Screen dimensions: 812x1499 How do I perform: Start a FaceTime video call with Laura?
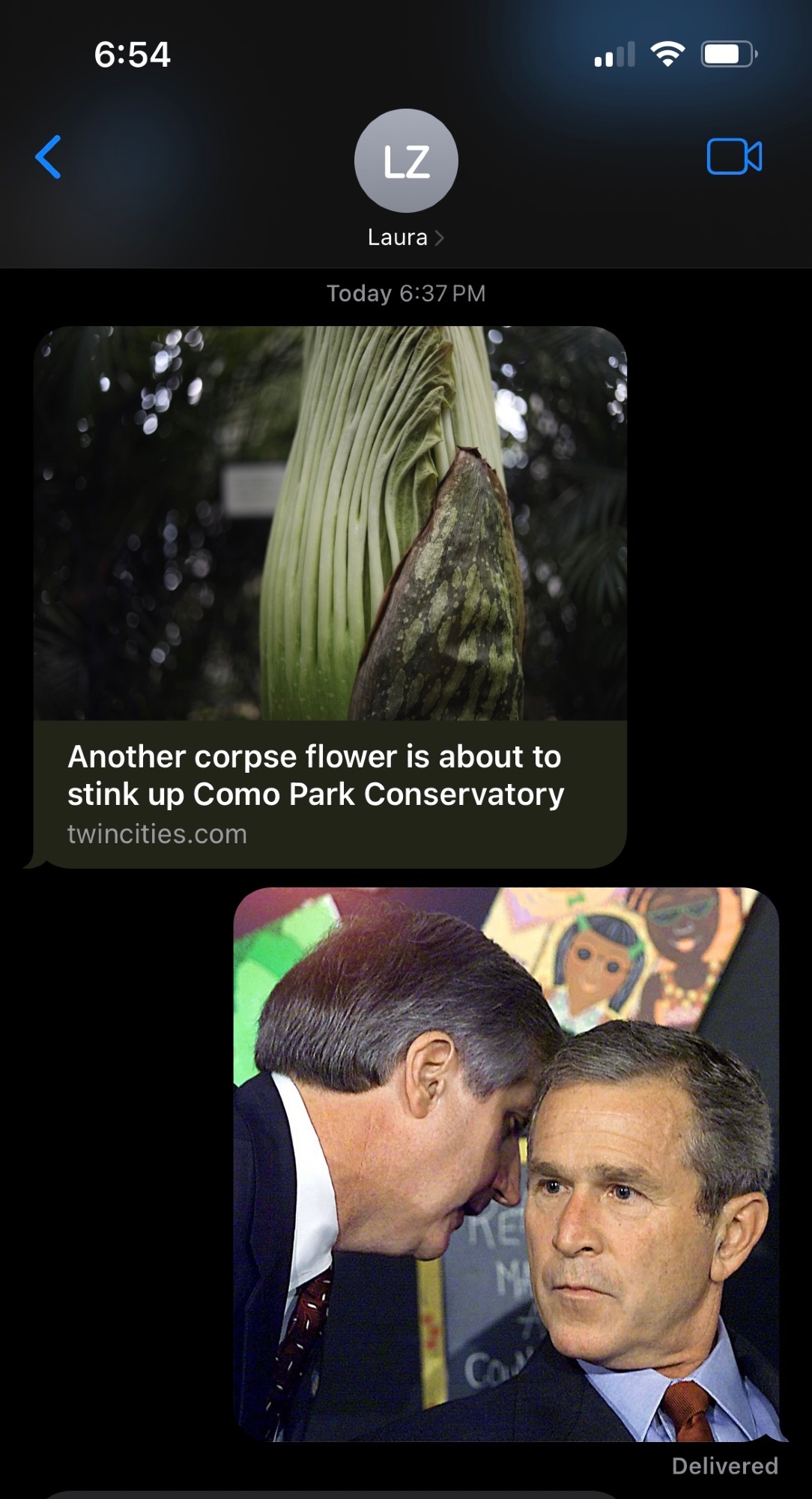[733, 157]
